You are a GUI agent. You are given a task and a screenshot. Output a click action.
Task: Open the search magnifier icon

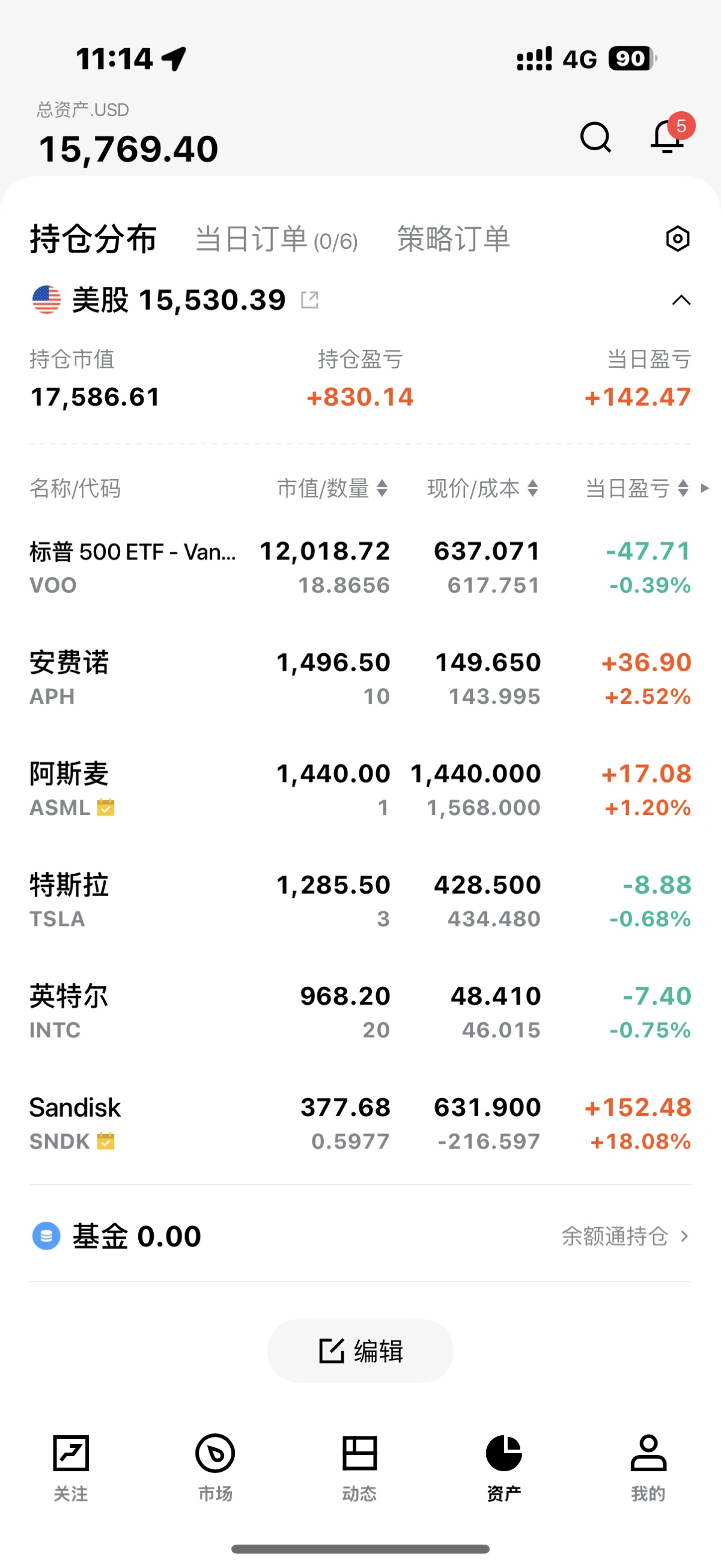point(595,138)
